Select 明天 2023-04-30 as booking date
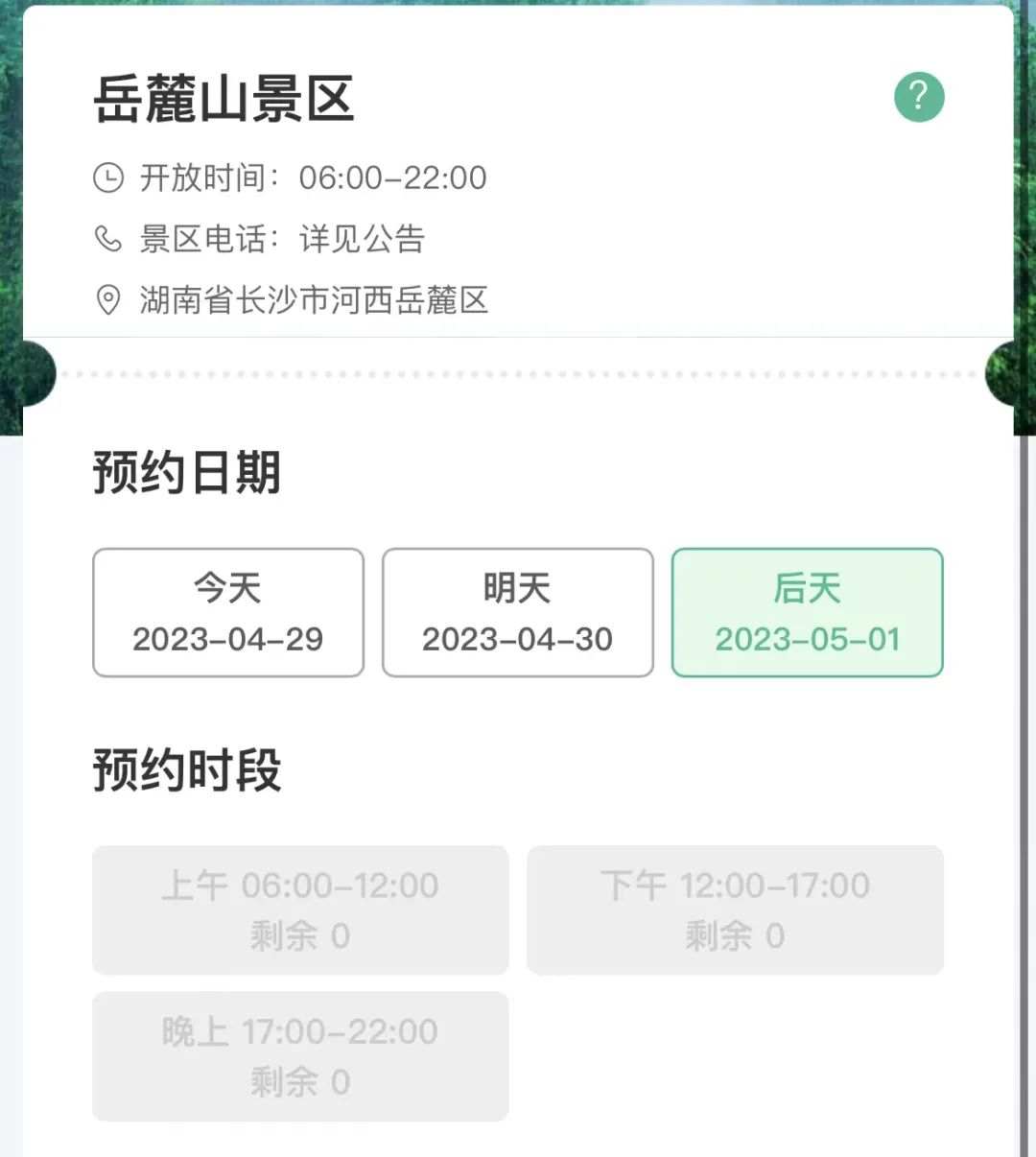This screenshot has height=1157, width=1036. pos(518,613)
